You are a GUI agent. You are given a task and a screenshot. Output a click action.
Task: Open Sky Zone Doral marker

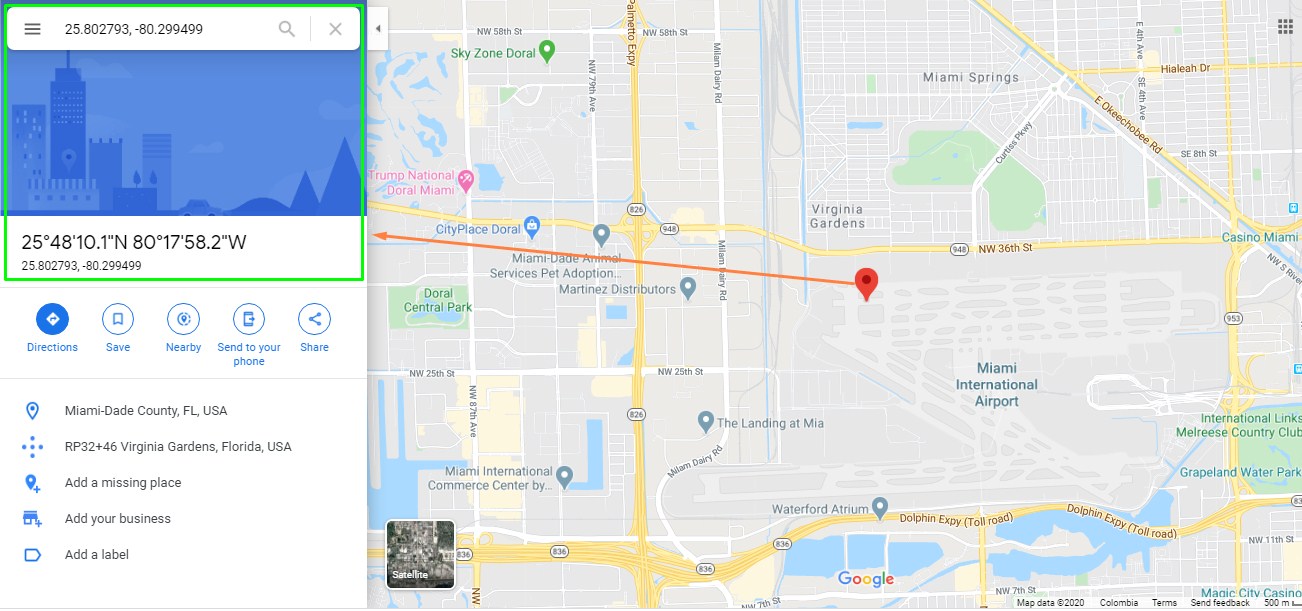(x=547, y=49)
